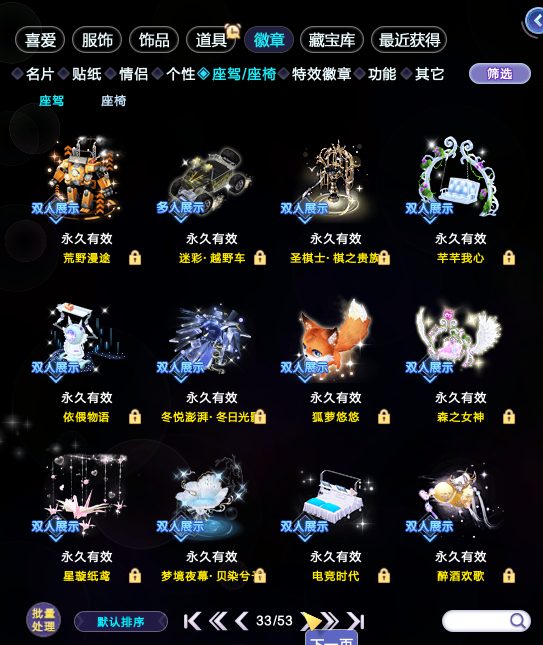Select the 迷彩·越野车 item

pyautogui.click(x=211, y=179)
